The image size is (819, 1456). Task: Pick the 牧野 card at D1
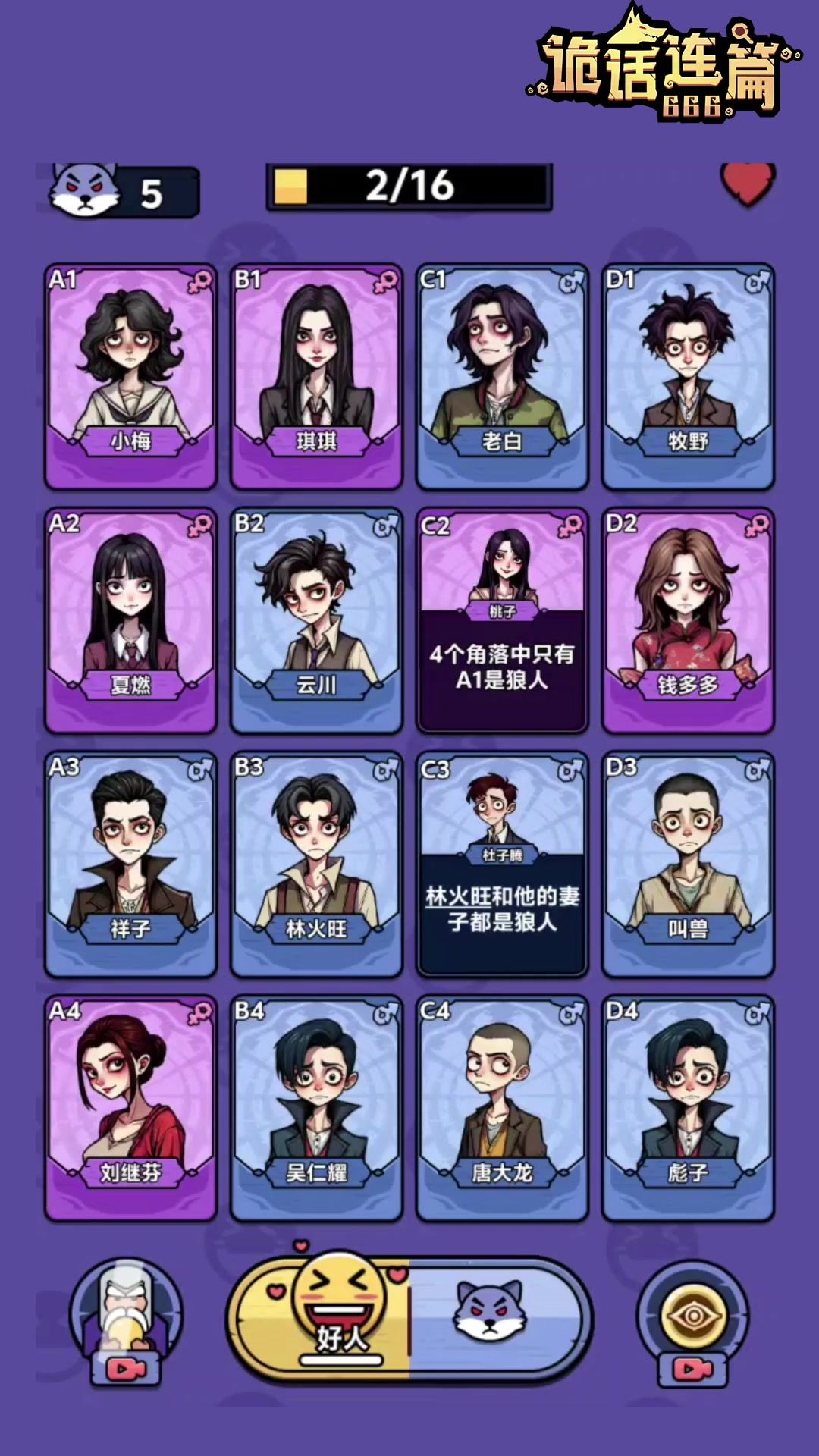coord(688,376)
